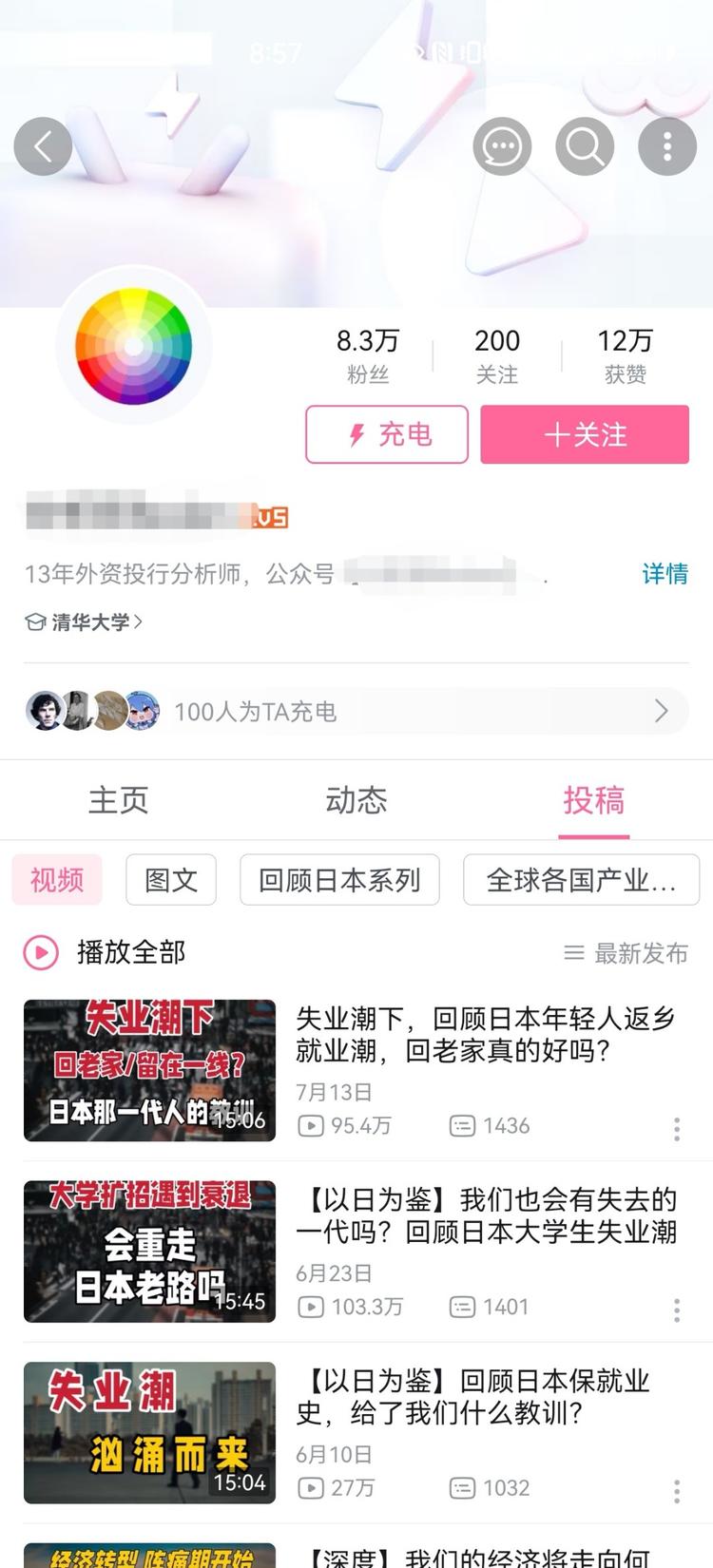Select the 回顾日本系列 chip
The height and width of the screenshot is (1568, 713).
pos(339,880)
